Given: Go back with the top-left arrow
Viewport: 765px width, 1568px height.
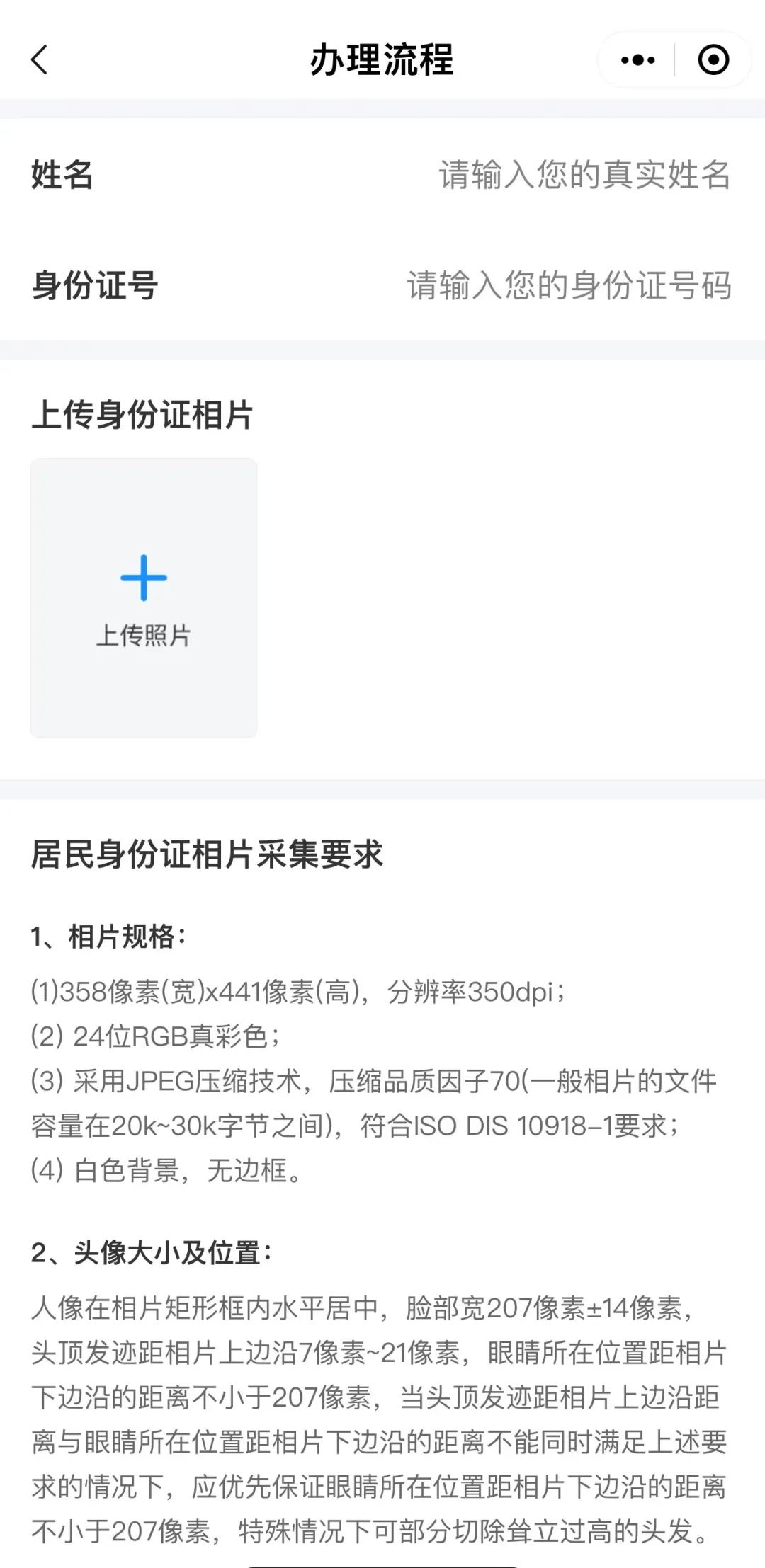Looking at the screenshot, I should pos(40,59).
